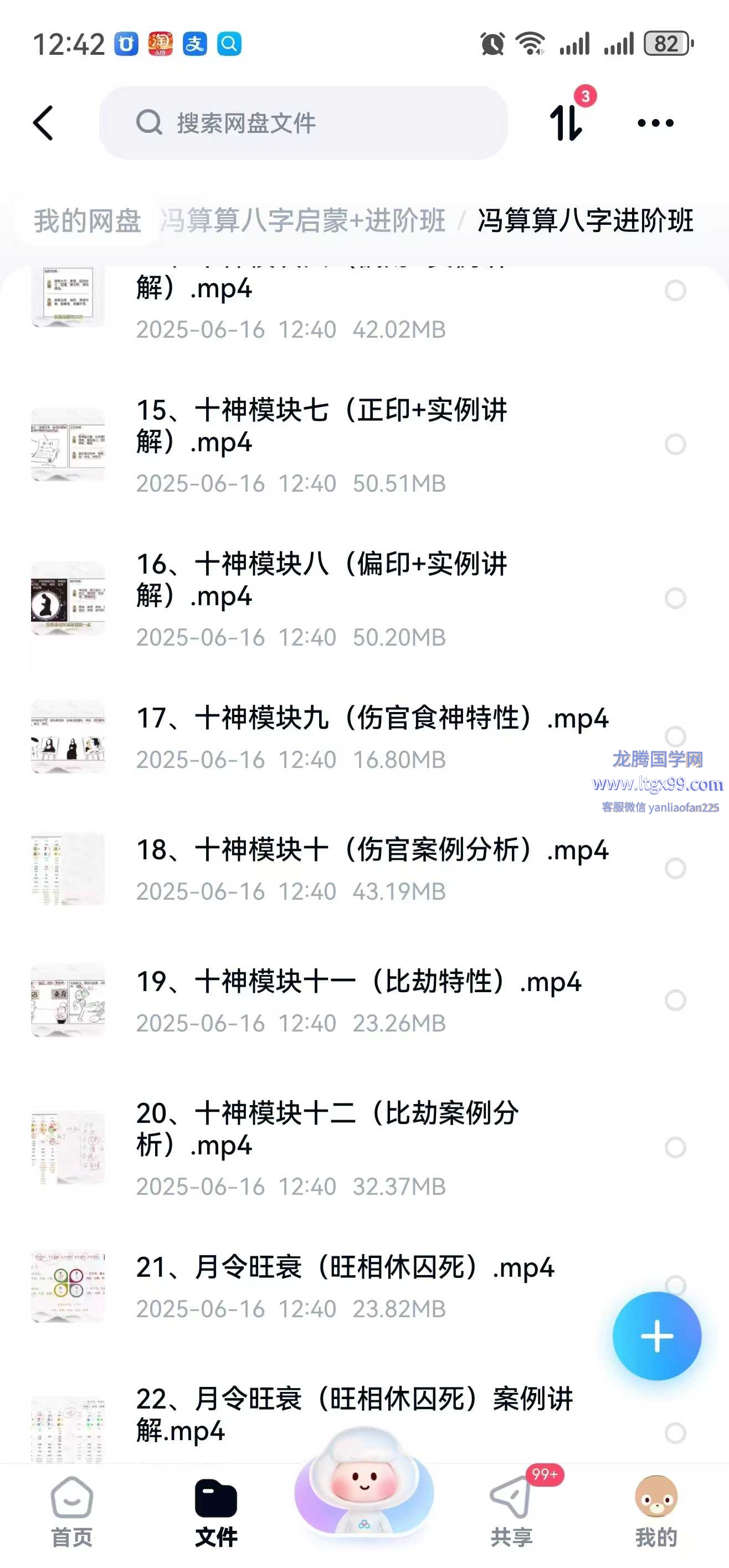Viewport: 729px width, 1568px height.
Task: Open breadcrumb folder 冯算算八字启蒙+进阶班
Action: coord(302,220)
